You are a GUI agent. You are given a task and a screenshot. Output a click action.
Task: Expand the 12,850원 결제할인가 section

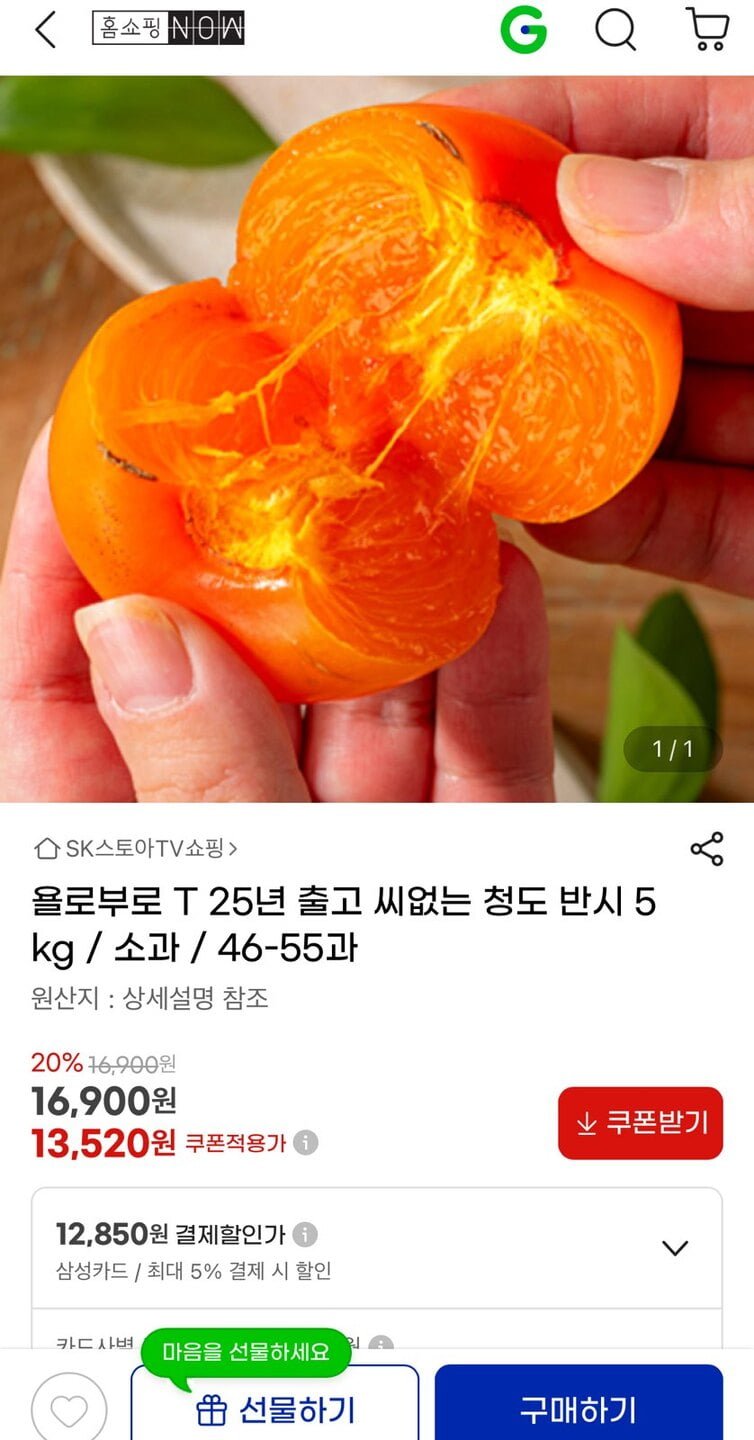[674, 1248]
